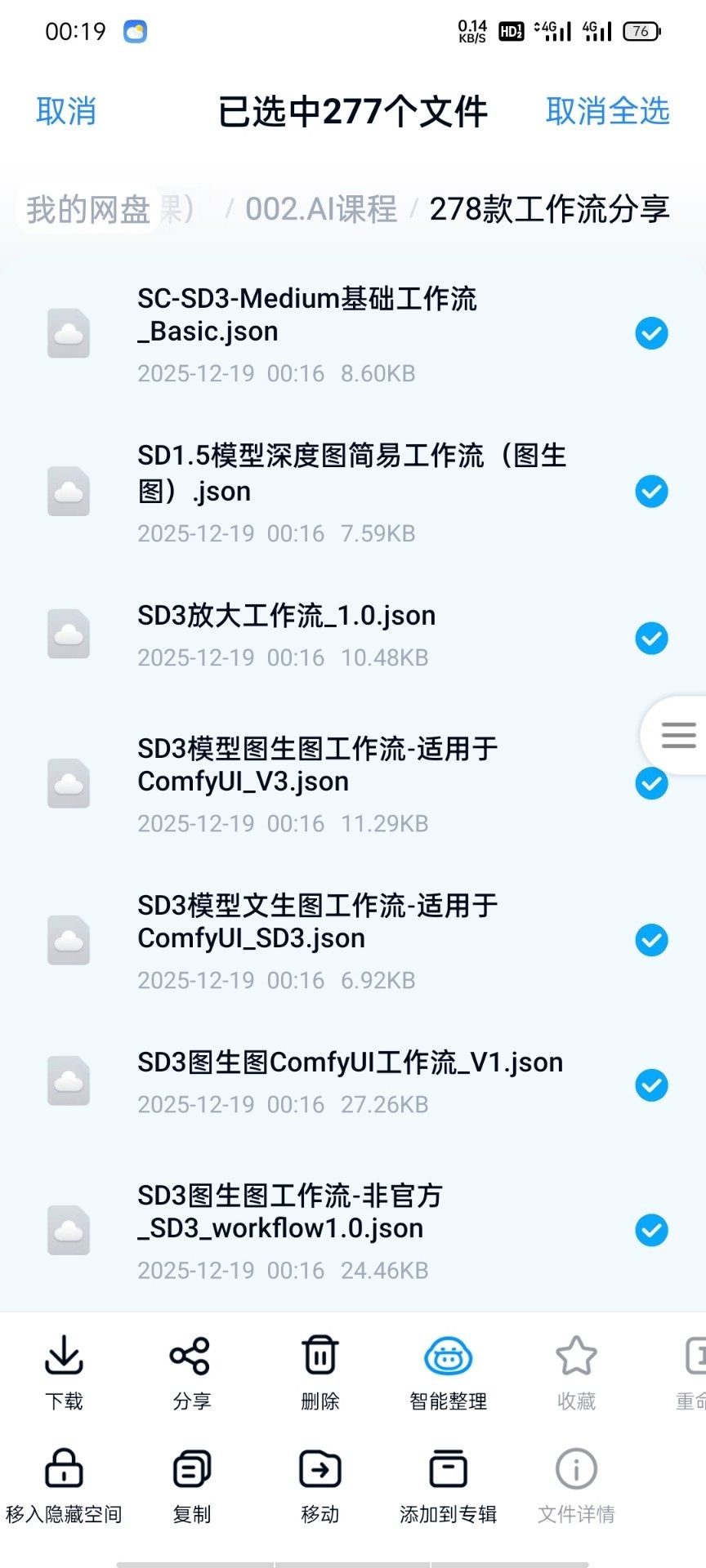
Task: Uncheck SD1.5模型深度图简易工作流 file
Action: coord(651,492)
